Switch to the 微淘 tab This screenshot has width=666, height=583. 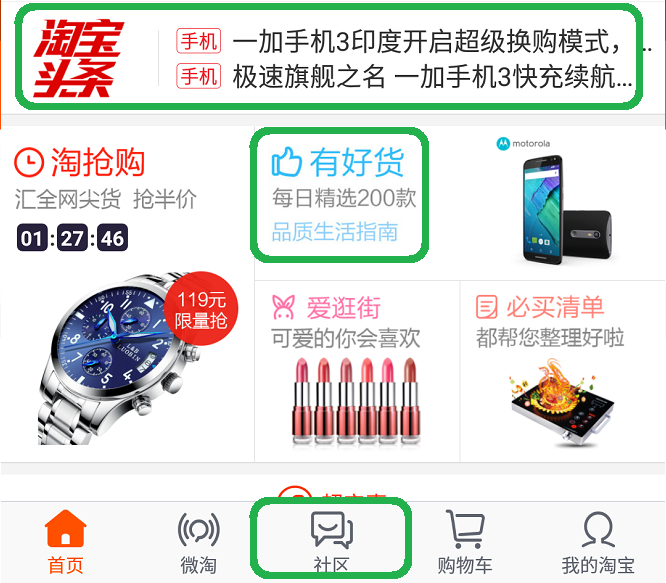[198, 542]
